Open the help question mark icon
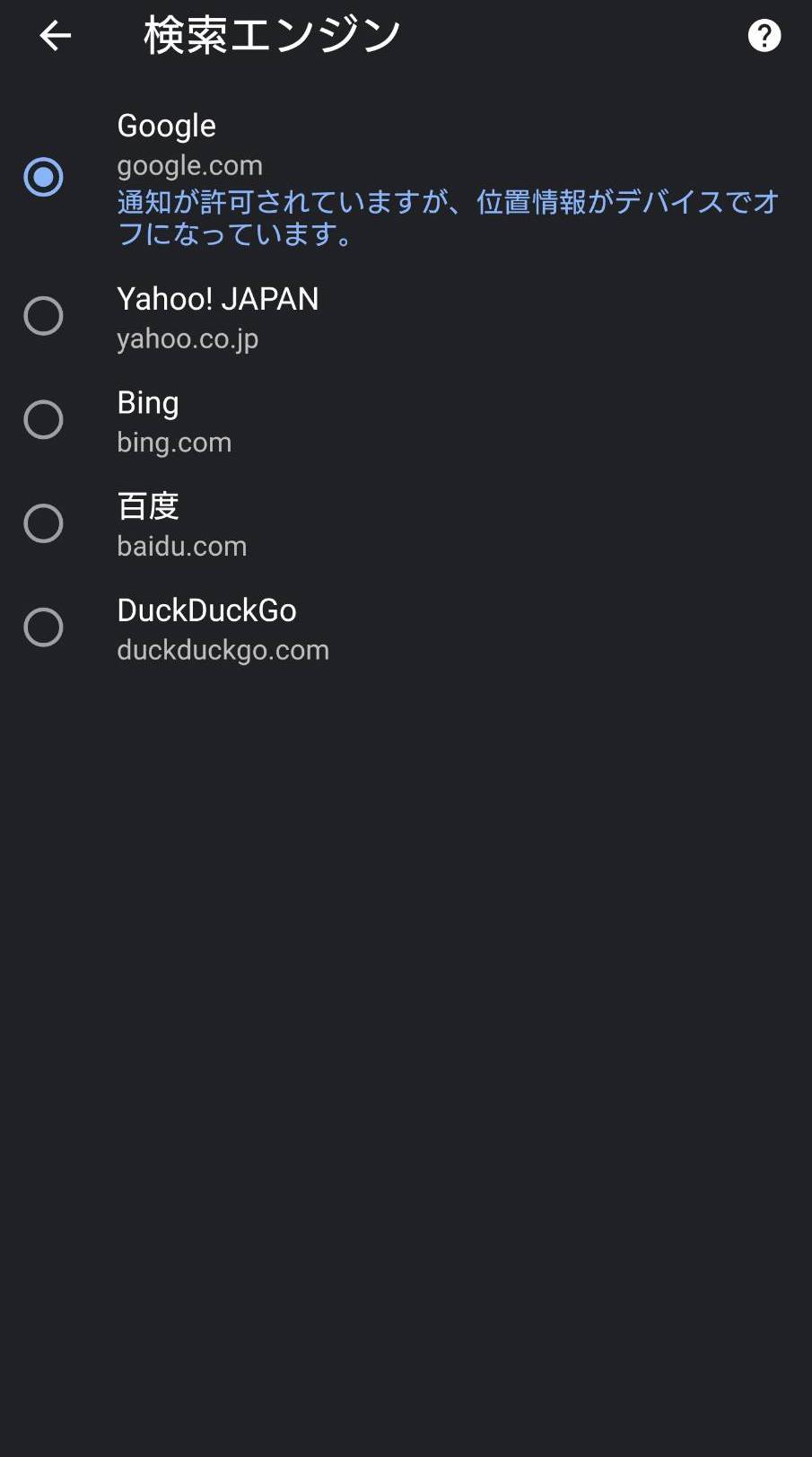This screenshot has height=1457, width=812. [764, 36]
